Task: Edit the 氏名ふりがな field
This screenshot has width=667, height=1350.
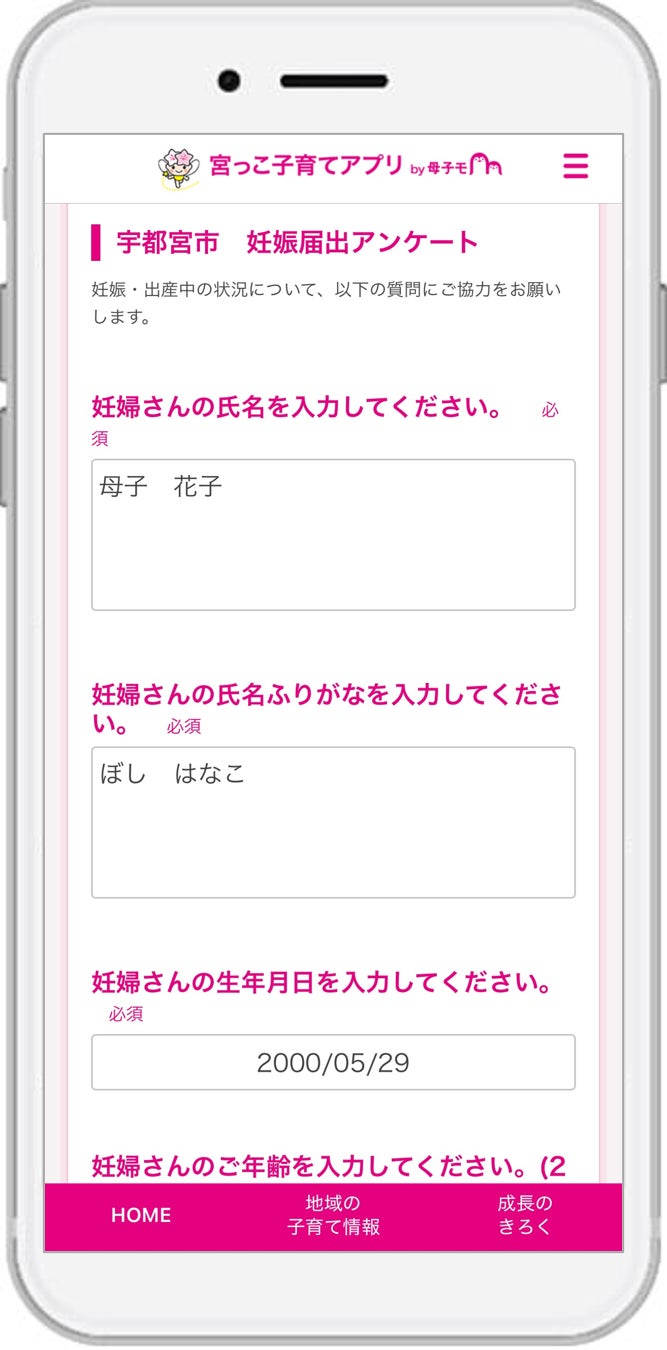Action: pyautogui.click(x=333, y=822)
